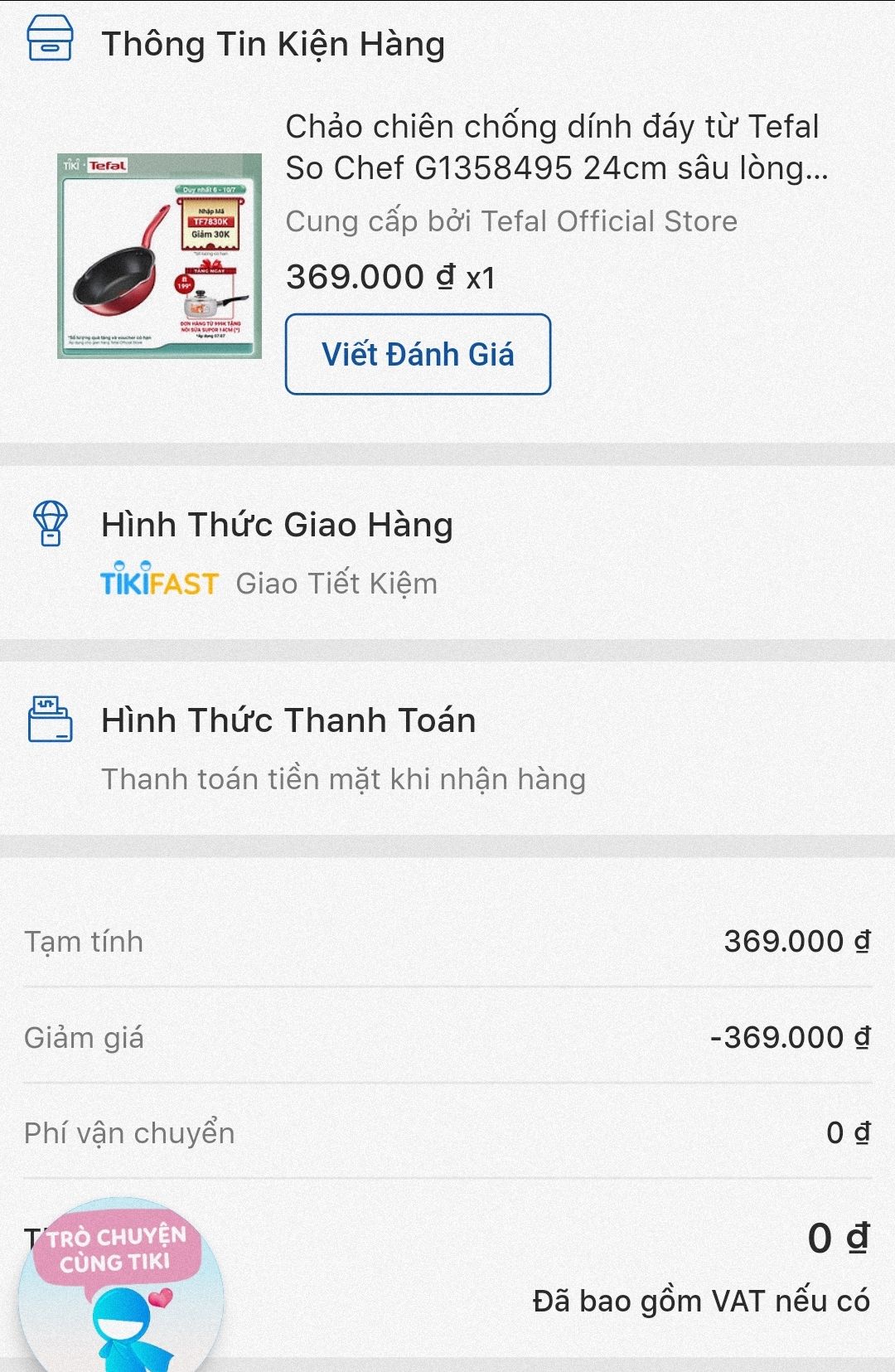Click the heart icon next to the mascot
The height and width of the screenshot is (1372, 895).
(x=159, y=1298)
